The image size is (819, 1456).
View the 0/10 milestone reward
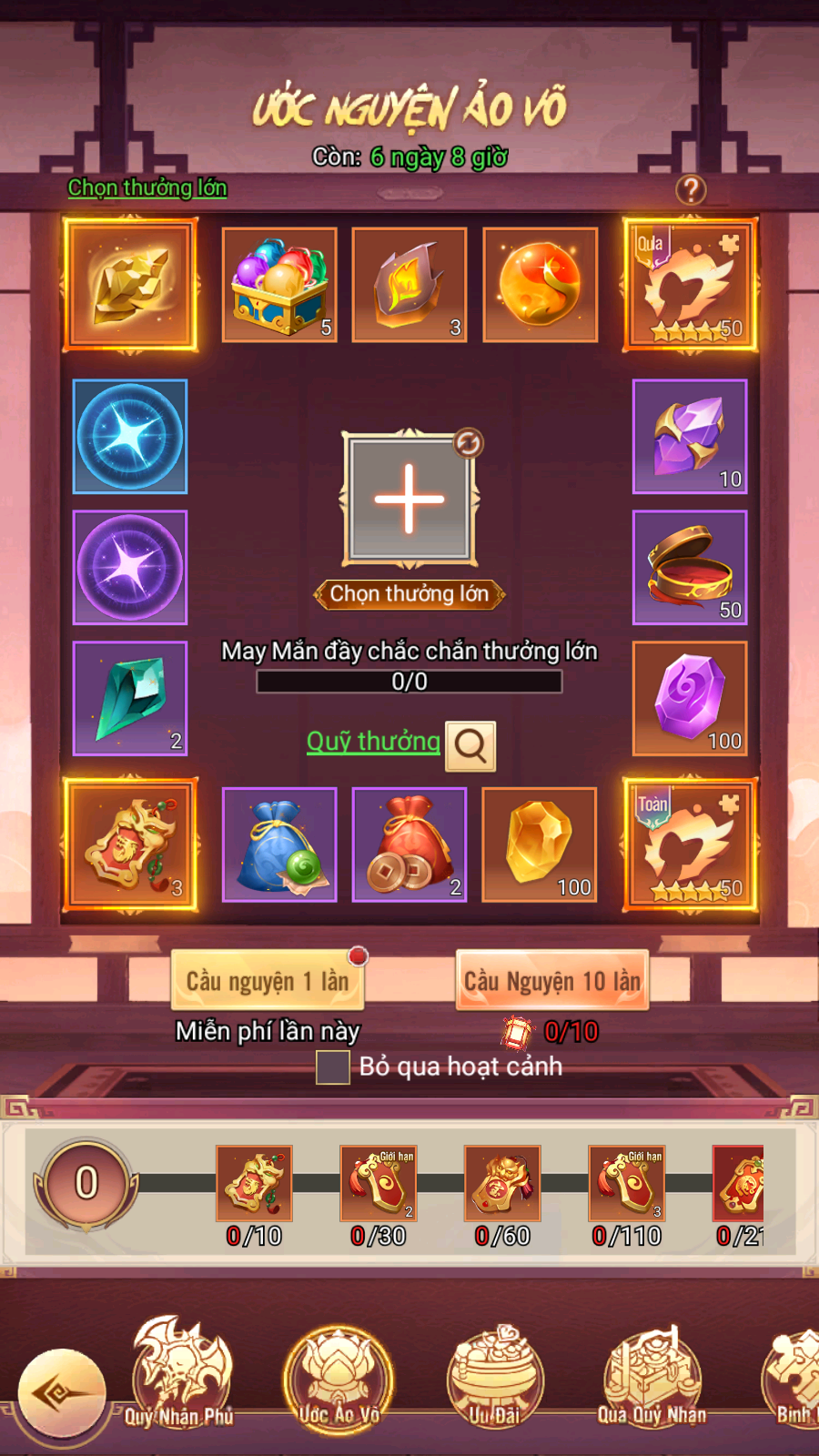(x=254, y=1183)
